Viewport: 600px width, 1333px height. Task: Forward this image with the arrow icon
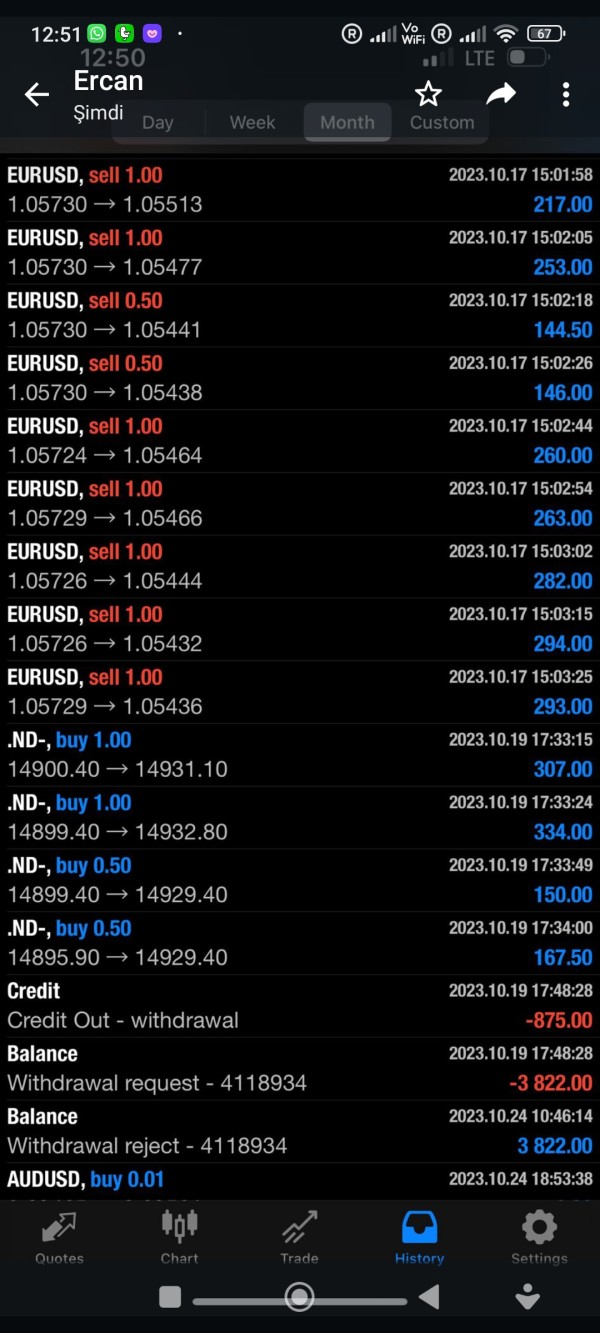500,94
